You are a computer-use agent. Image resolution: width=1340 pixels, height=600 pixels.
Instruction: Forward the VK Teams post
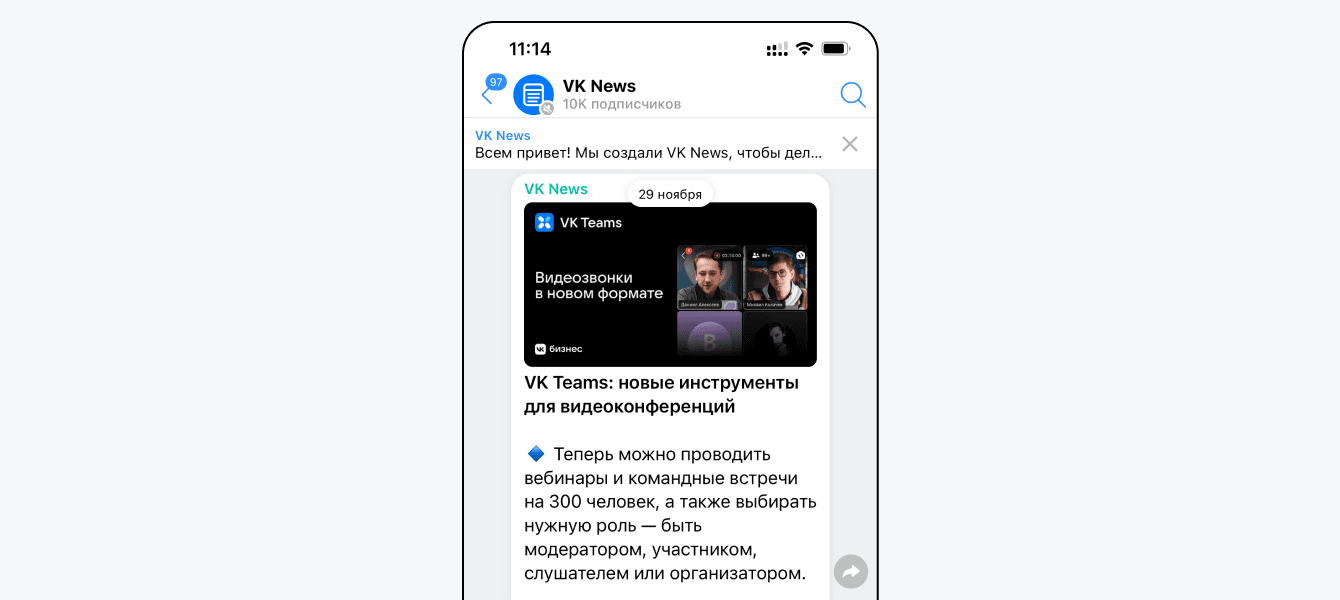coord(851,572)
